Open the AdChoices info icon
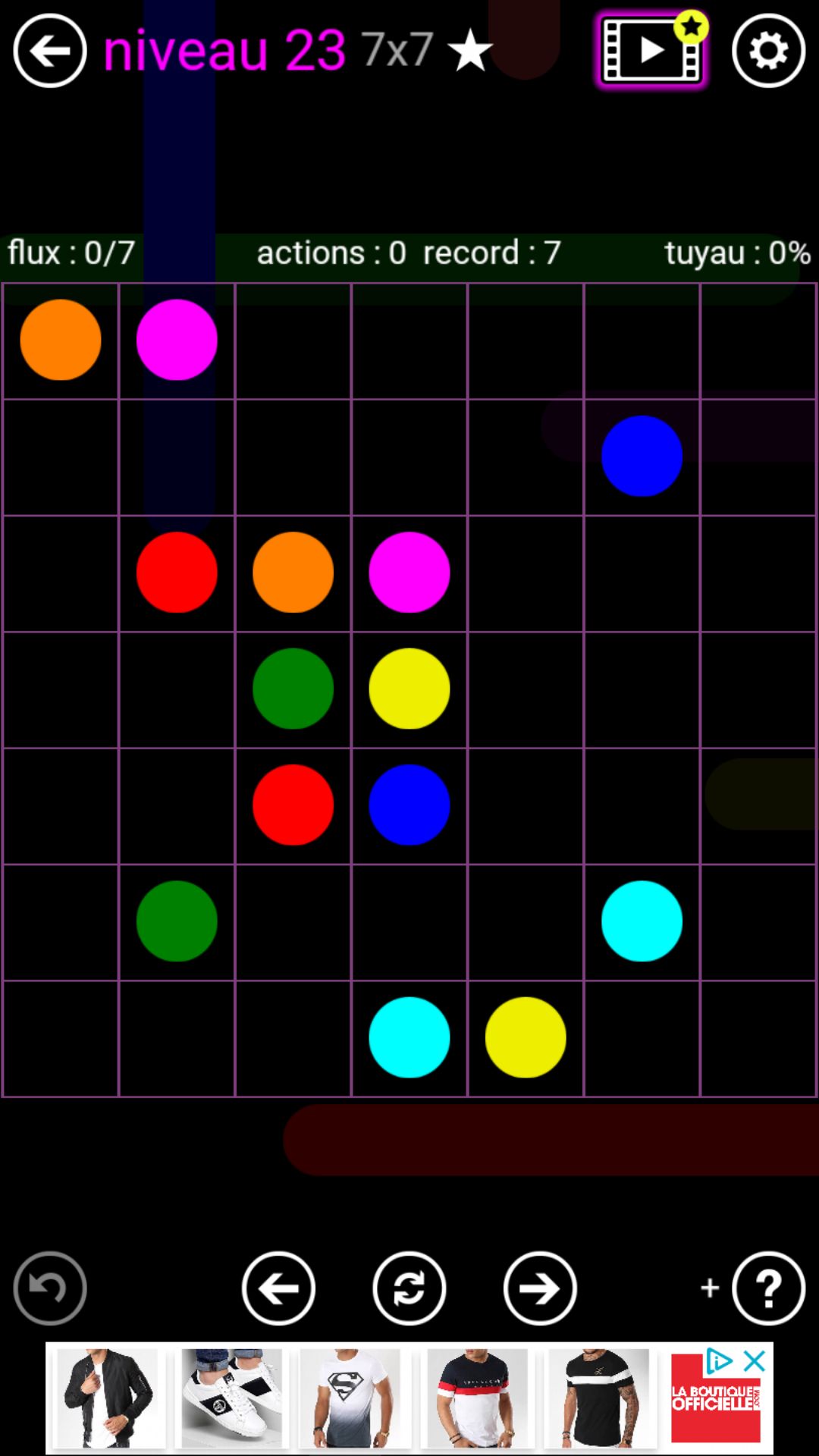Image resolution: width=819 pixels, height=1456 pixels. (717, 1361)
